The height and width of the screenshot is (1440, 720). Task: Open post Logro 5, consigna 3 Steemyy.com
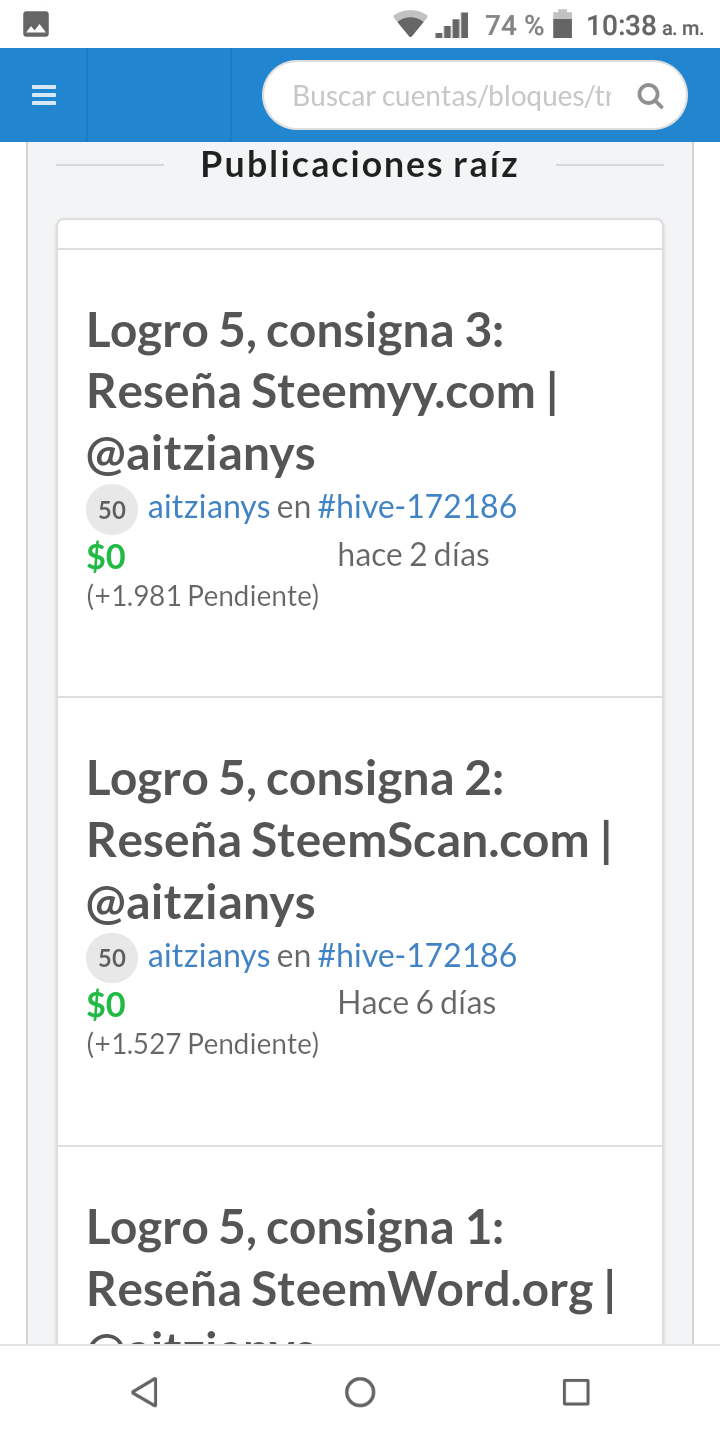pos(321,391)
